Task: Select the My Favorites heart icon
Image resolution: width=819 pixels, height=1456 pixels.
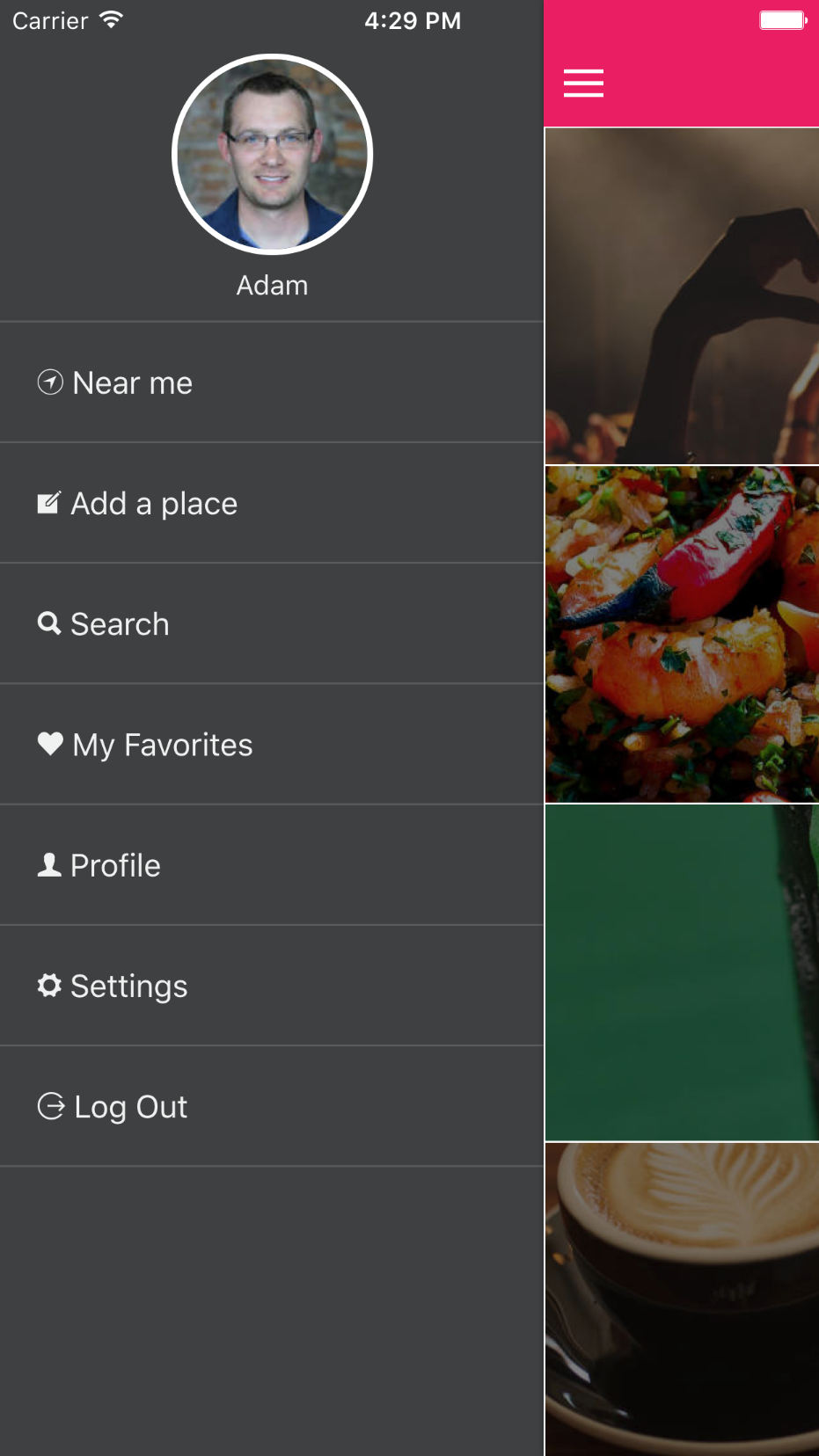Action: pyautogui.click(x=49, y=745)
